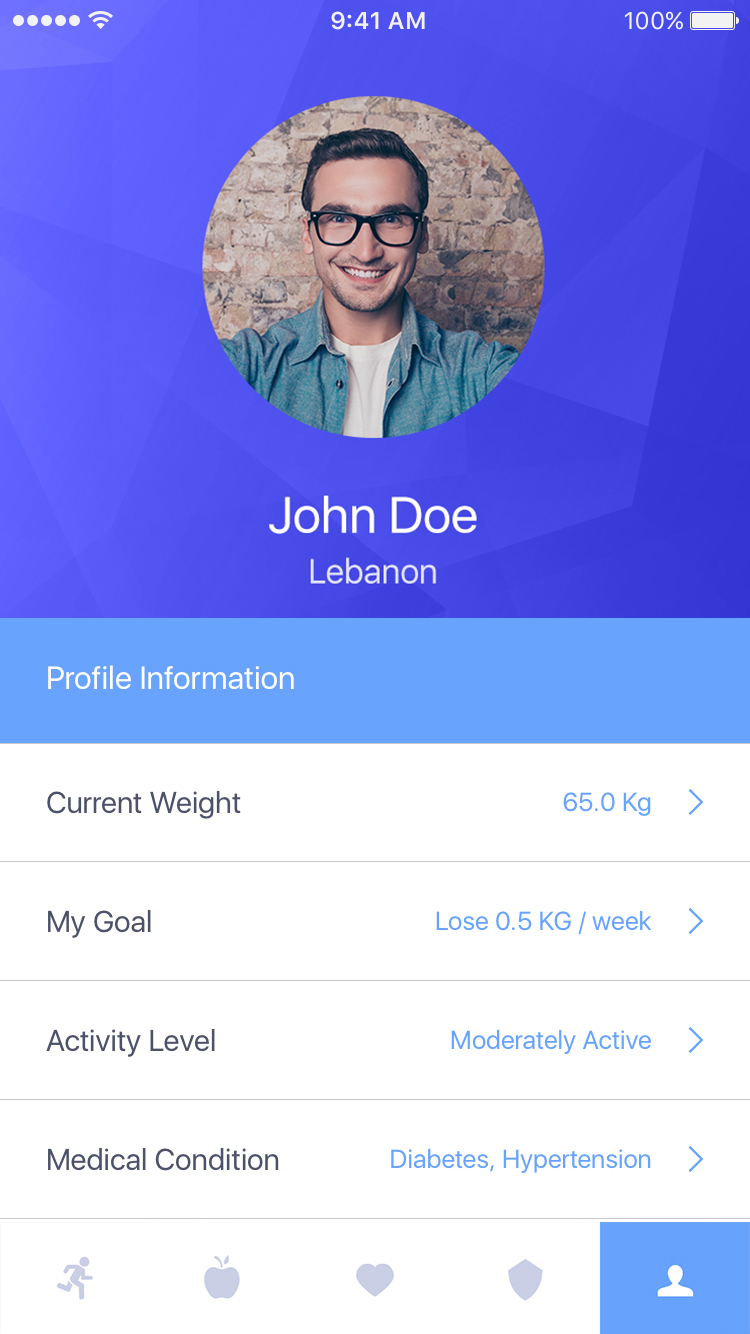
Task: Select the profile person tab
Action: pos(675,1278)
